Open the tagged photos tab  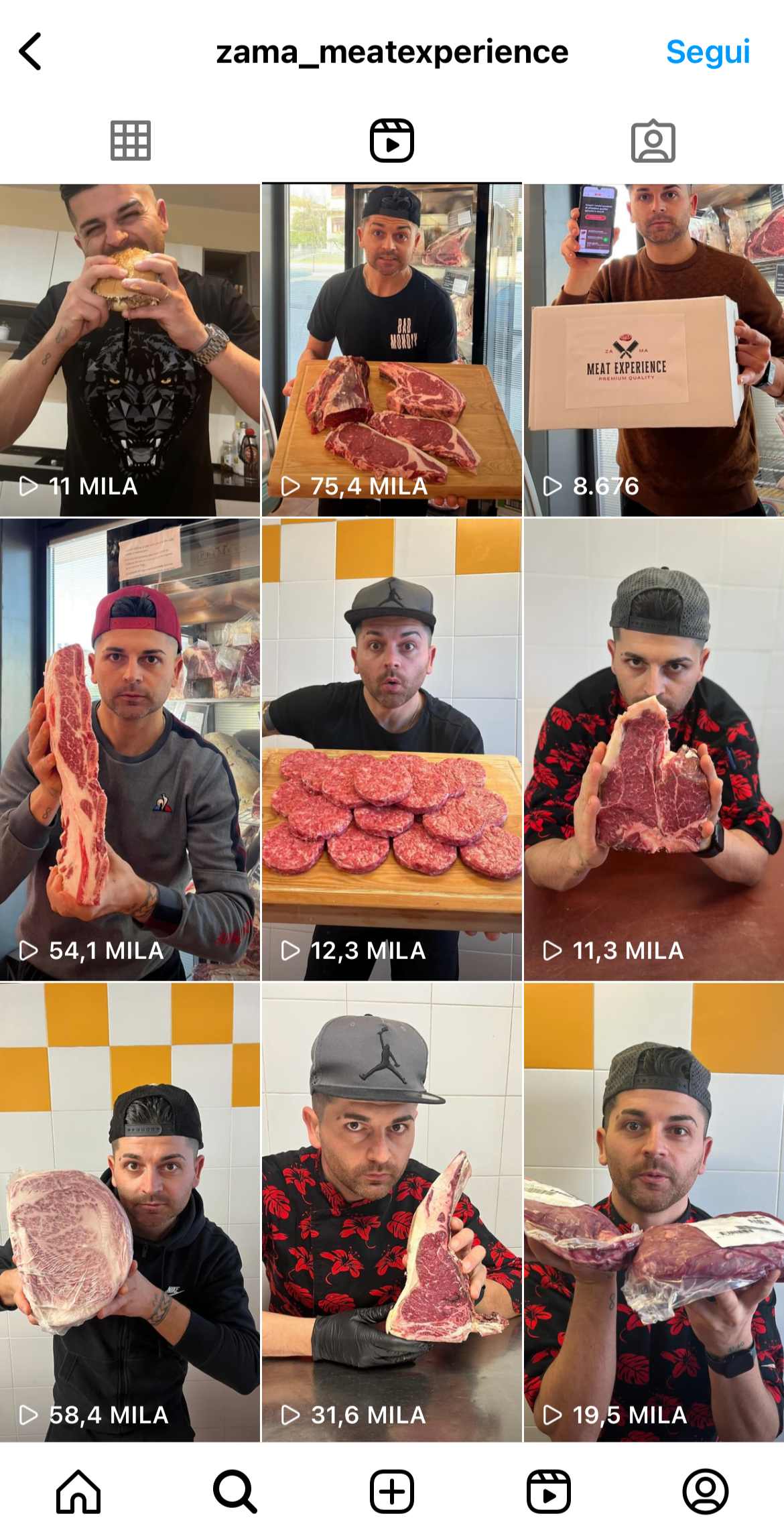click(653, 141)
